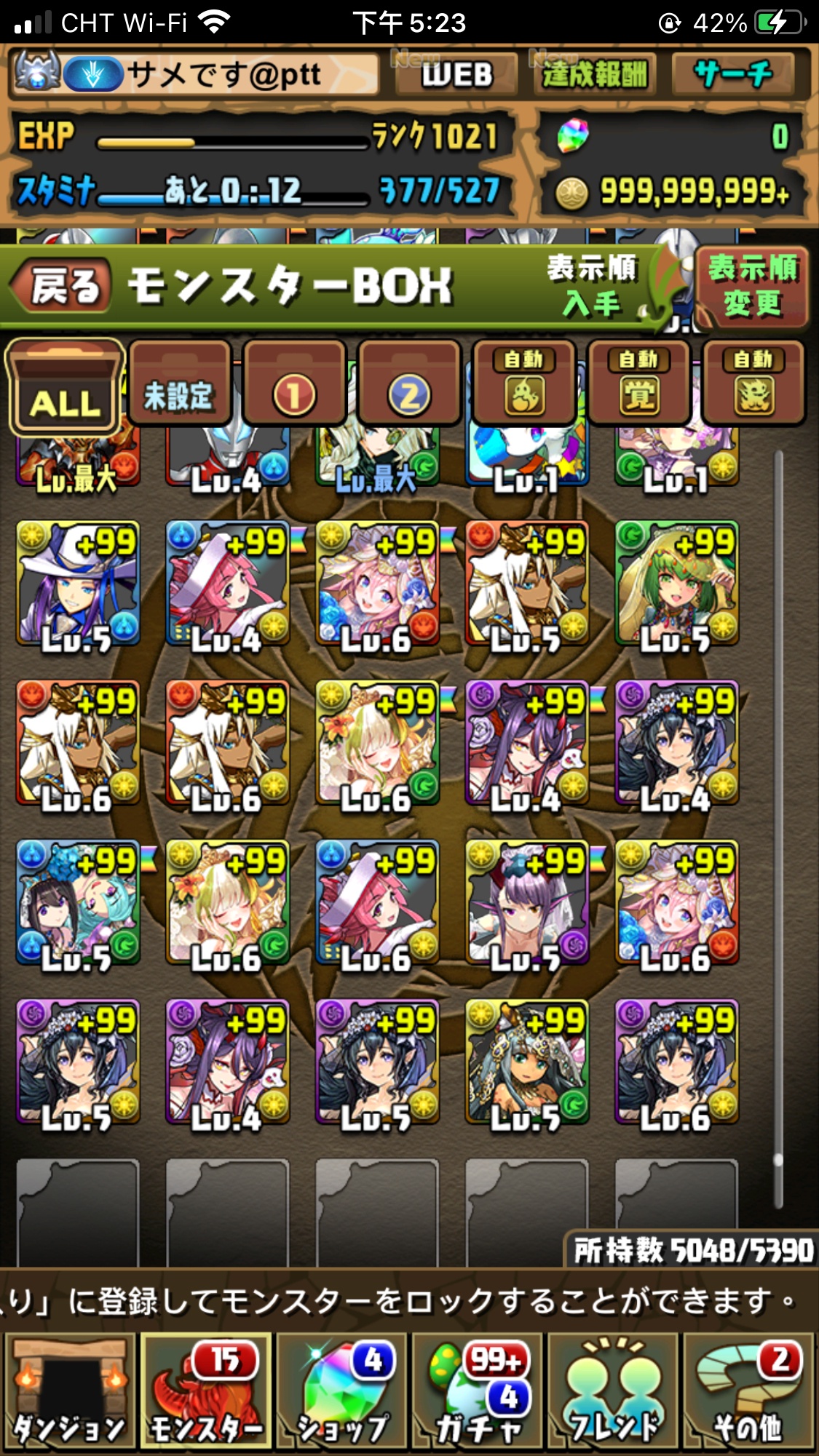Open the ショップ tab
This screenshot has width=819, height=1456.
pos(342,1392)
